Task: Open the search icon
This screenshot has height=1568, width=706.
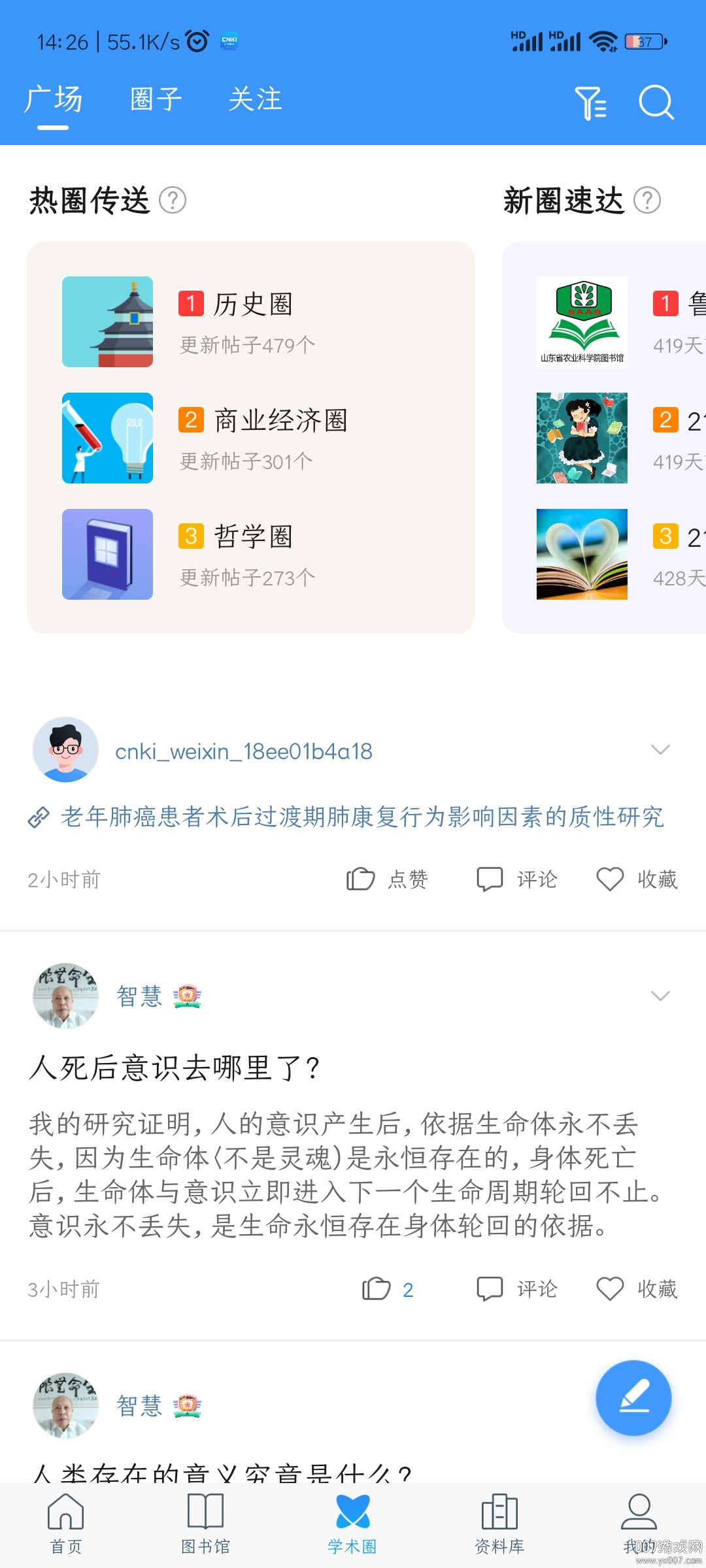Action: pyautogui.click(x=656, y=103)
